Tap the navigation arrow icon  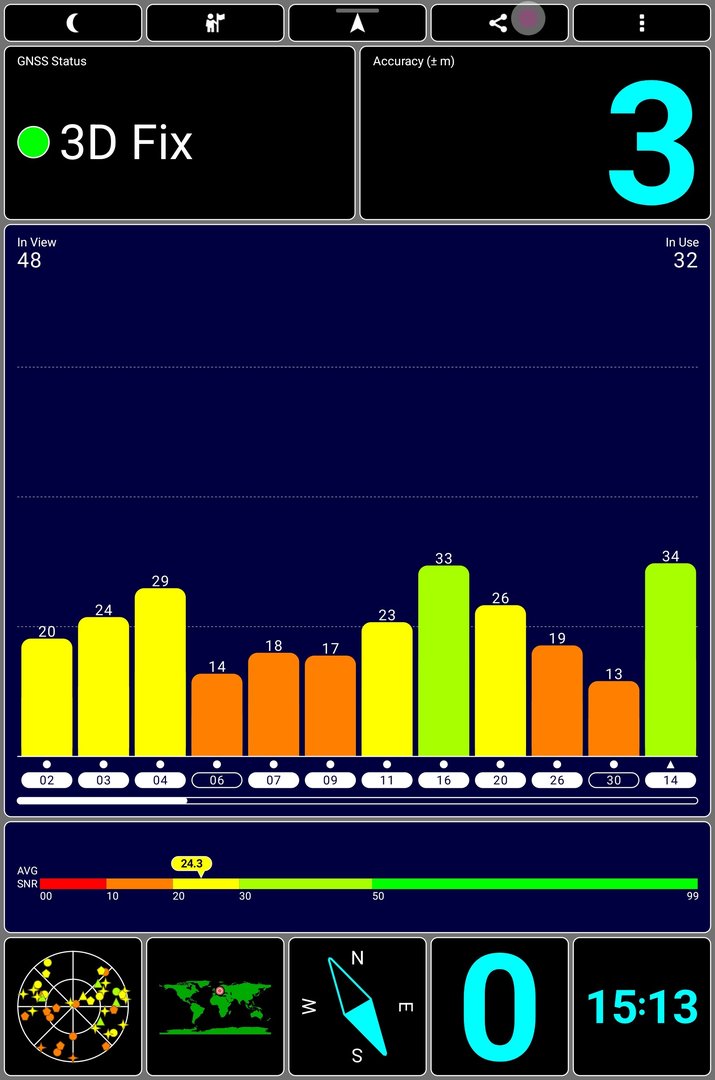(x=357, y=23)
